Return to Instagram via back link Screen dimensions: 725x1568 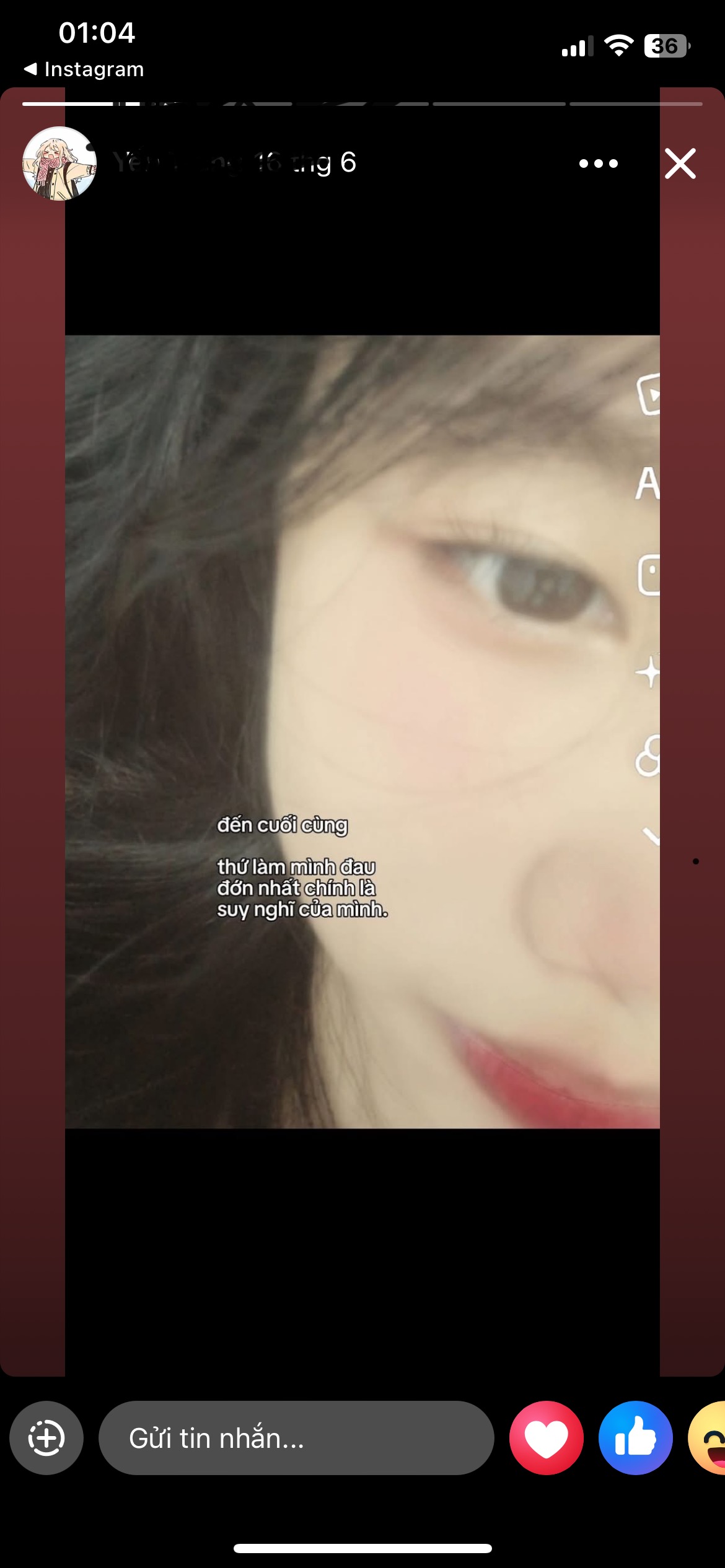[x=84, y=69]
